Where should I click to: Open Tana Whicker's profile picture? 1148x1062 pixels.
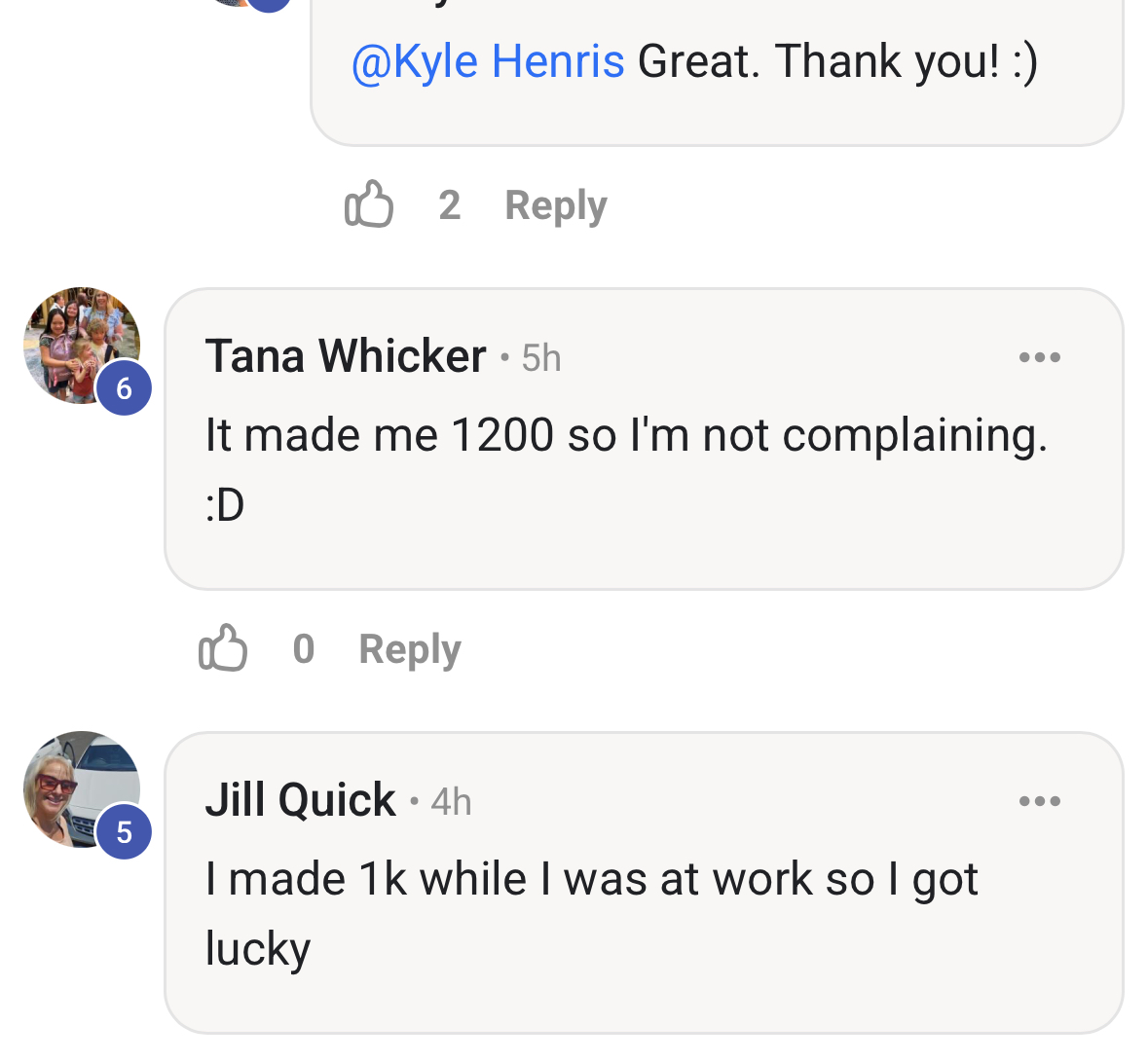click(82, 346)
